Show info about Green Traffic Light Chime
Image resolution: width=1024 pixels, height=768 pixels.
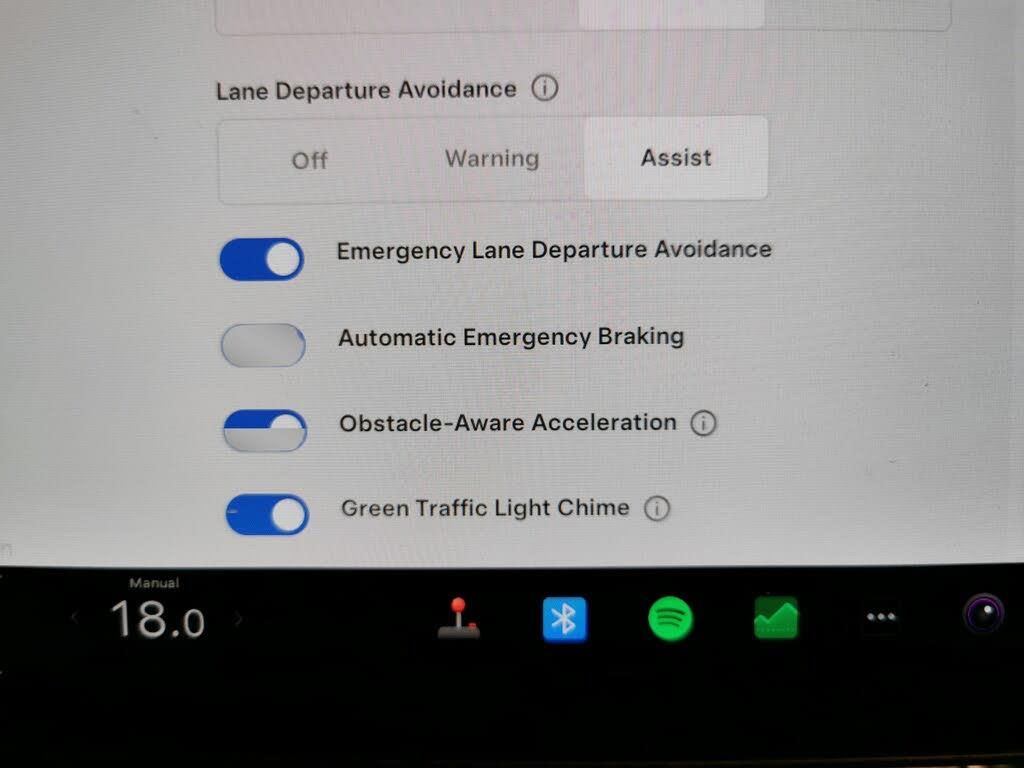click(x=656, y=509)
